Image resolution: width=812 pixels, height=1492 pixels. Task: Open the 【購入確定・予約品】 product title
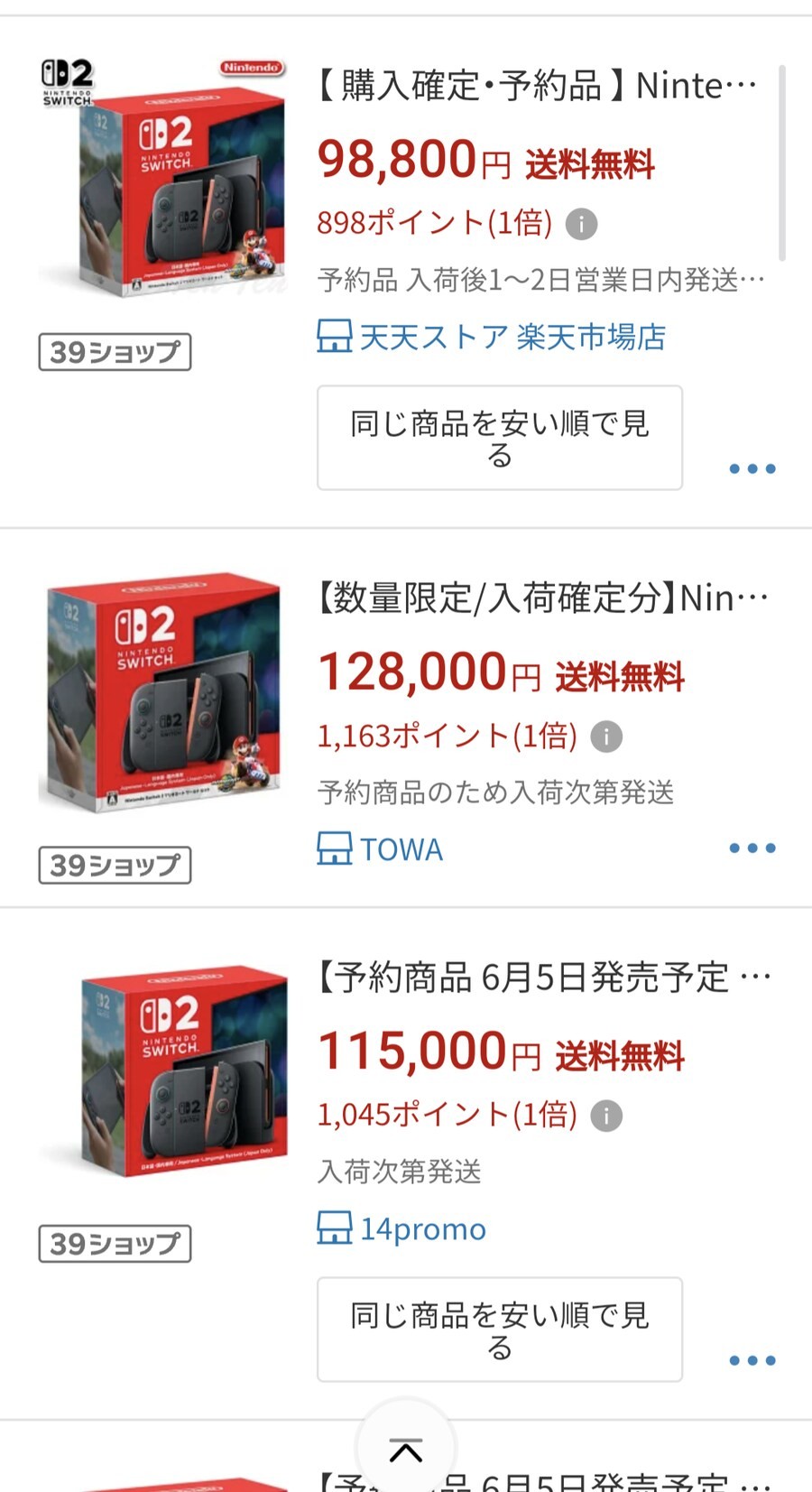tap(537, 87)
